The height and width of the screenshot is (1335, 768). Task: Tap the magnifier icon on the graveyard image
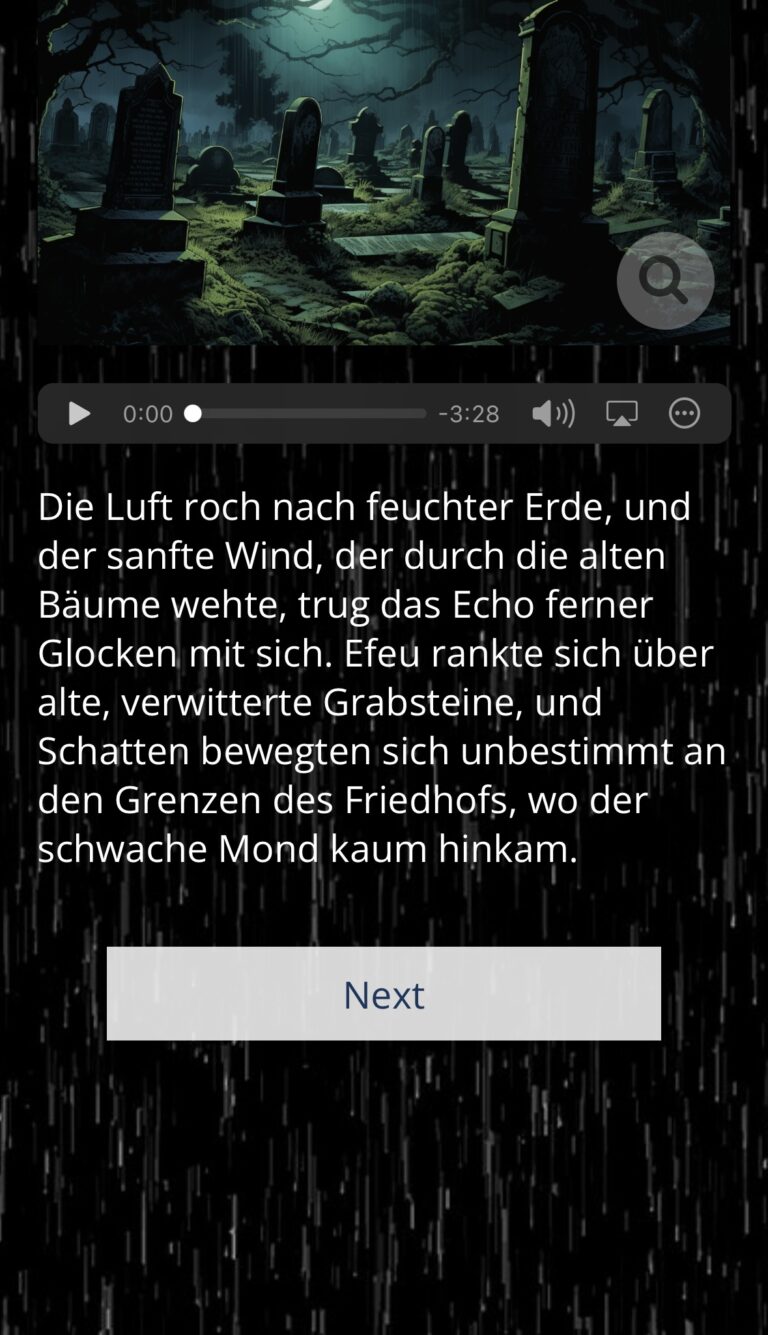tap(665, 281)
